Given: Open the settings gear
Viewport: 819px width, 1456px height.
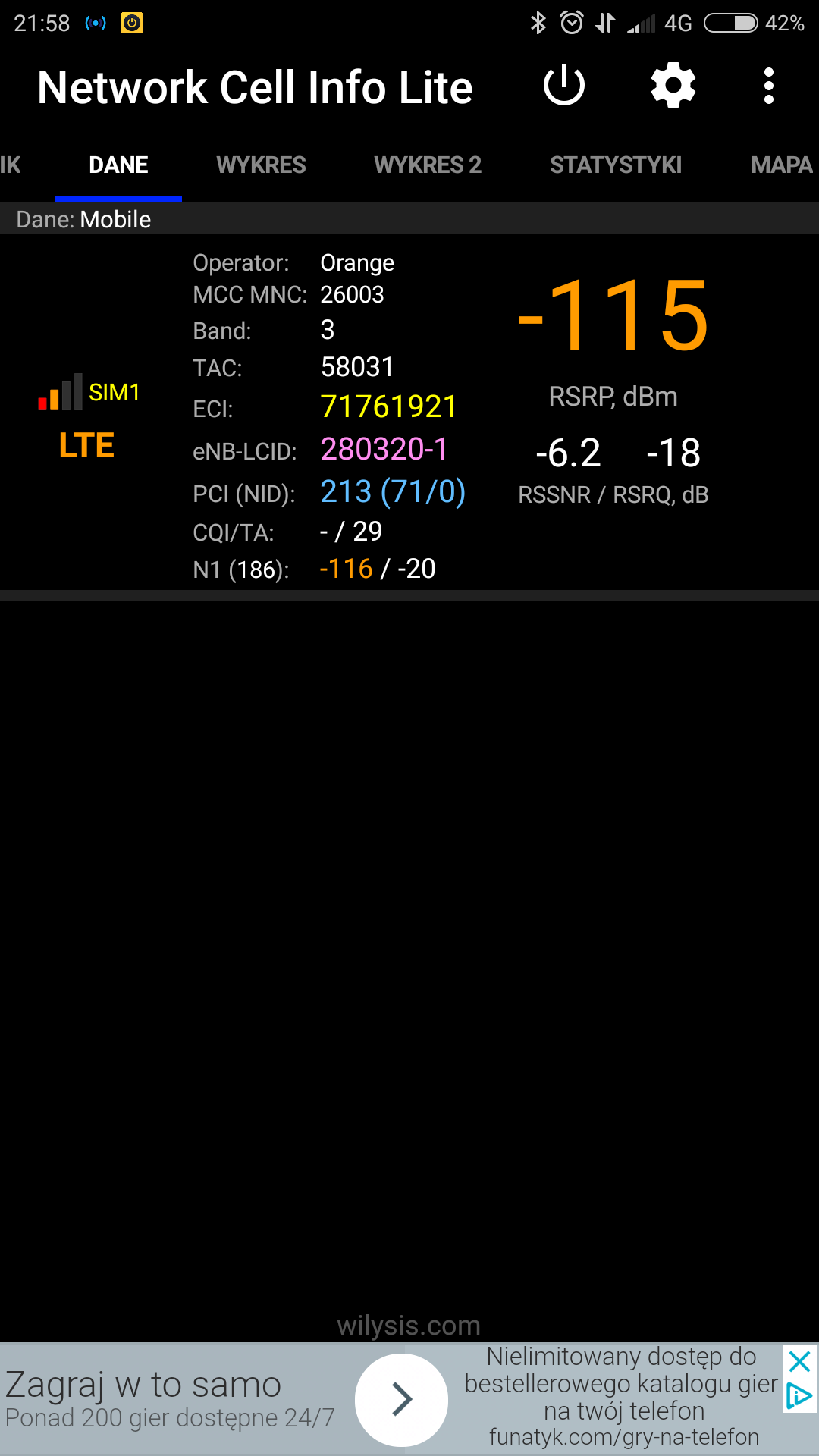Looking at the screenshot, I should tap(673, 86).
